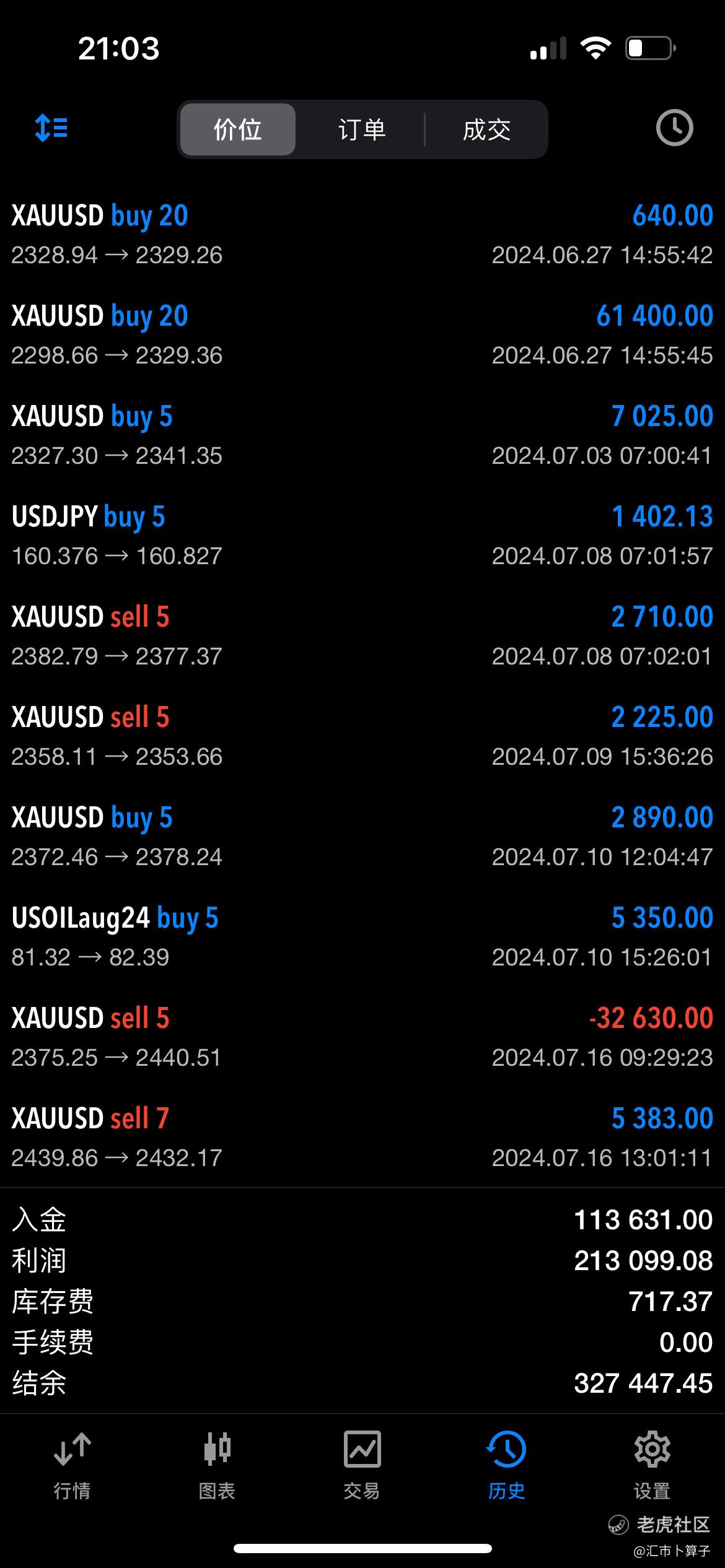Open the XAUUSD sell 5 trade with 2 225.00 profit

(x=362, y=736)
